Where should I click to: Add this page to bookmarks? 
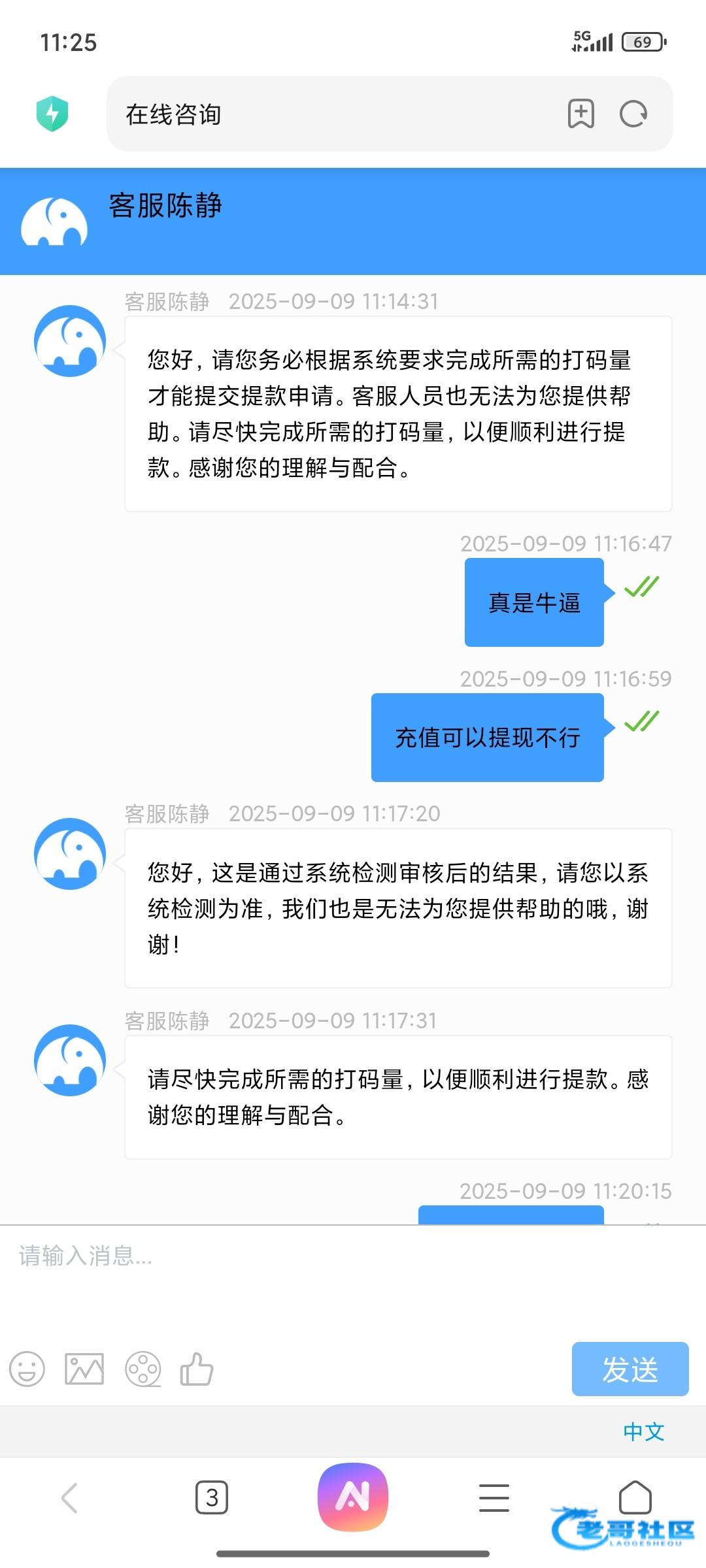tap(580, 114)
